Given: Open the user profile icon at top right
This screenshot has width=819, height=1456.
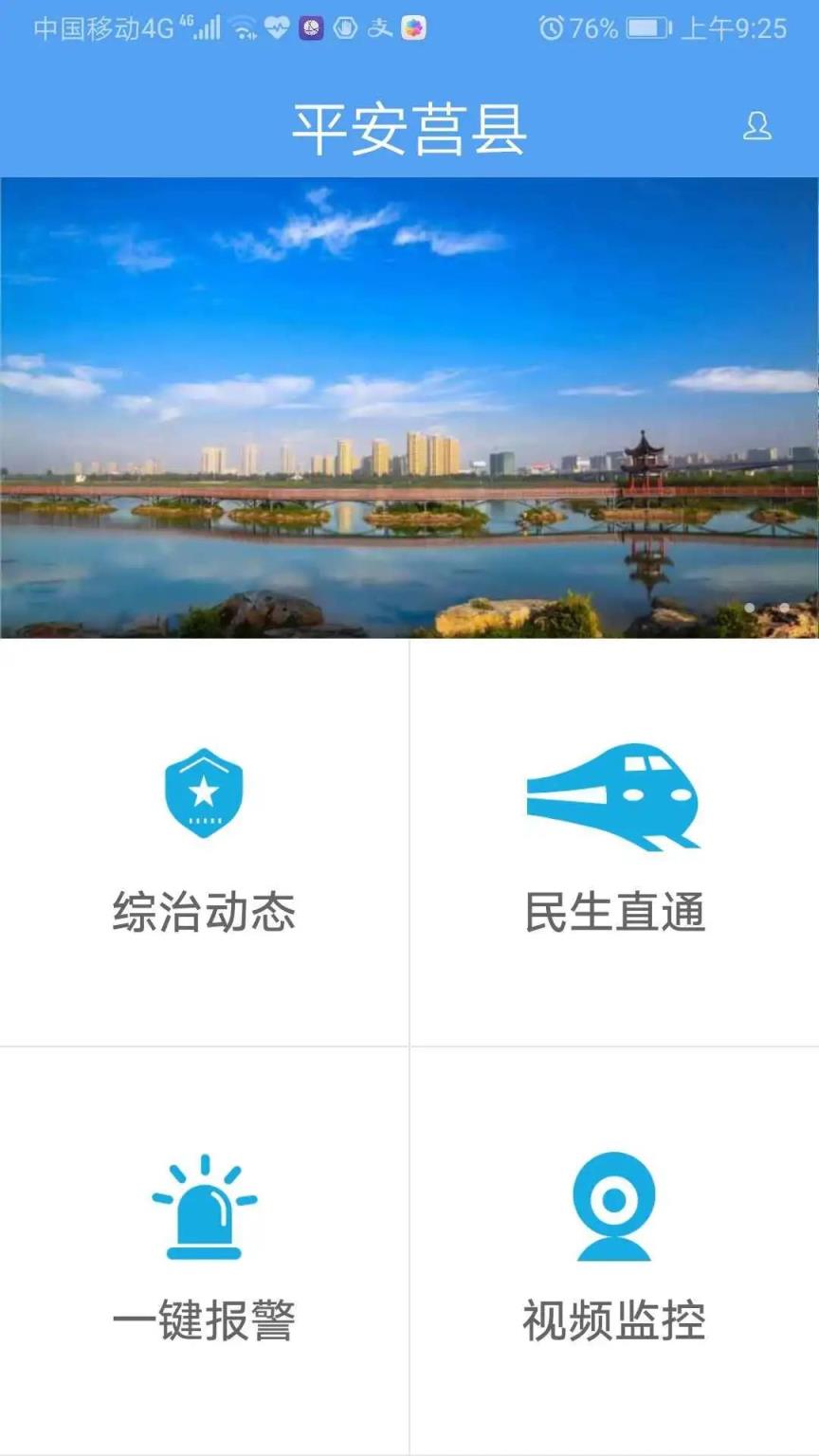Looking at the screenshot, I should click(756, 126).
